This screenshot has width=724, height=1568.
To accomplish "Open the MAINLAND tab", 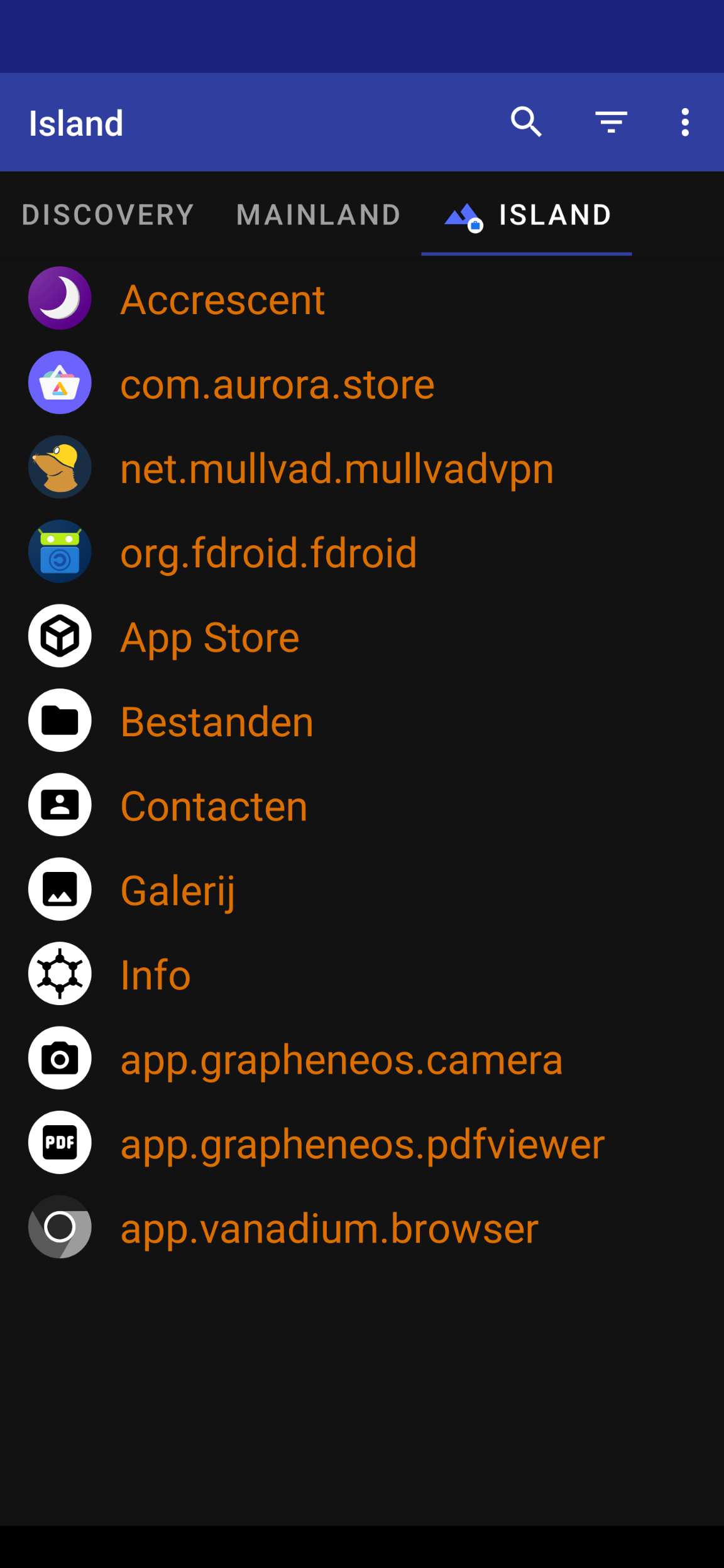I will 317,215.
